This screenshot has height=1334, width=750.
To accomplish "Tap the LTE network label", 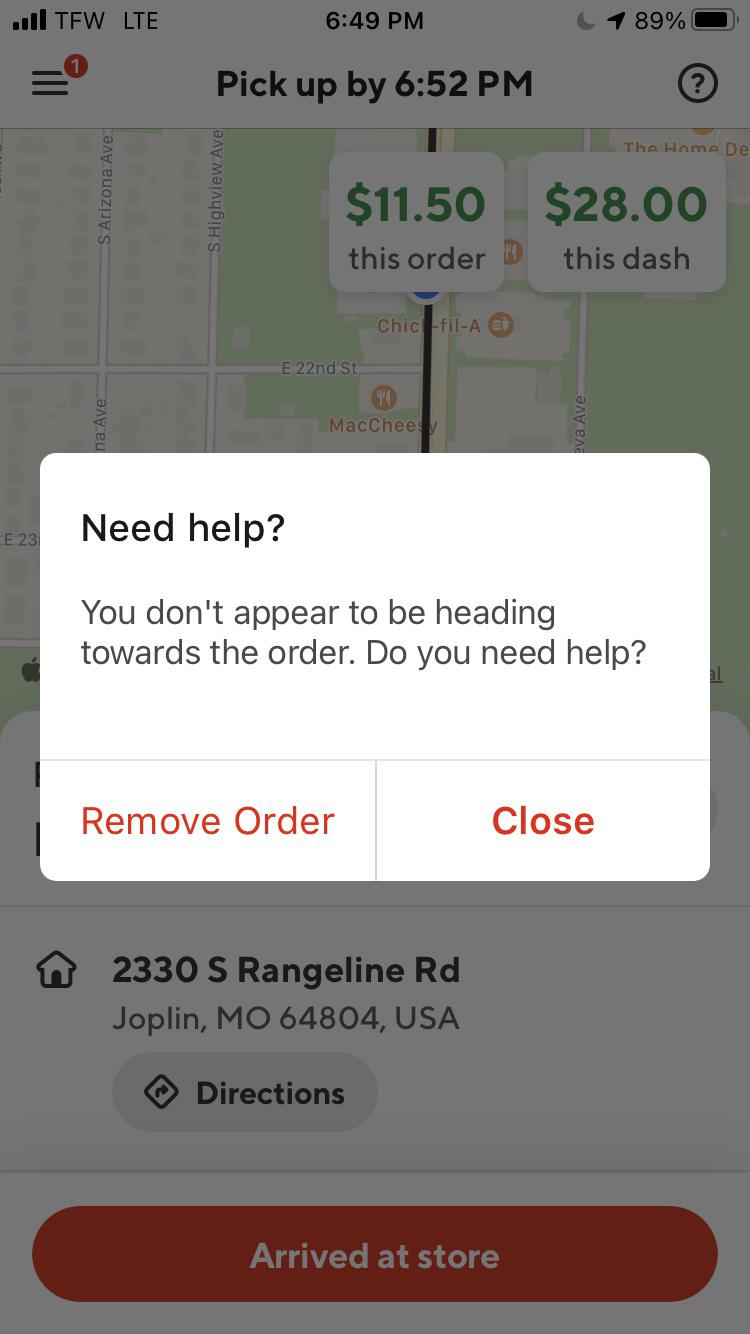I will tap(140, 19).
